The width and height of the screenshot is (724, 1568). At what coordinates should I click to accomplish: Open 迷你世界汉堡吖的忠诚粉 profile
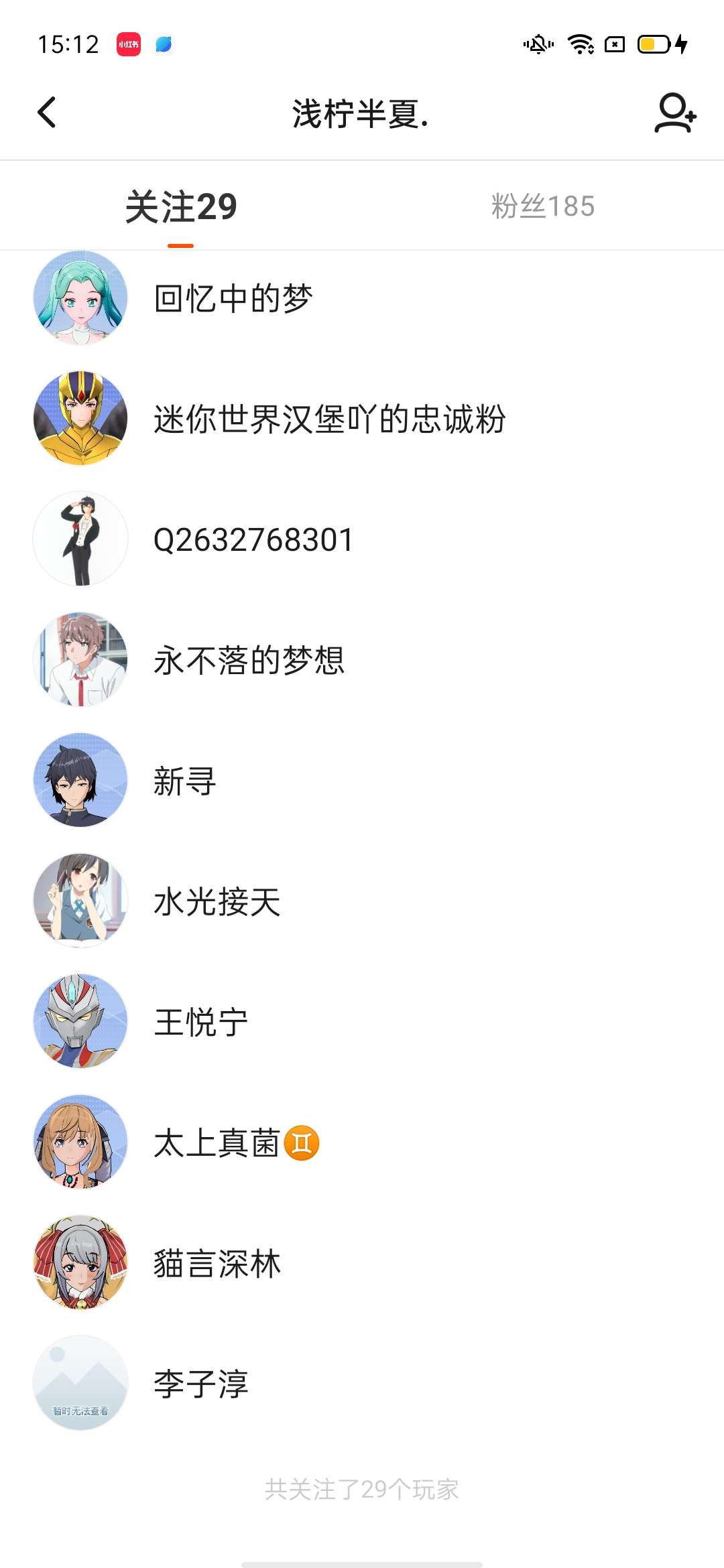pyautogui.click(x=362, y=419)
